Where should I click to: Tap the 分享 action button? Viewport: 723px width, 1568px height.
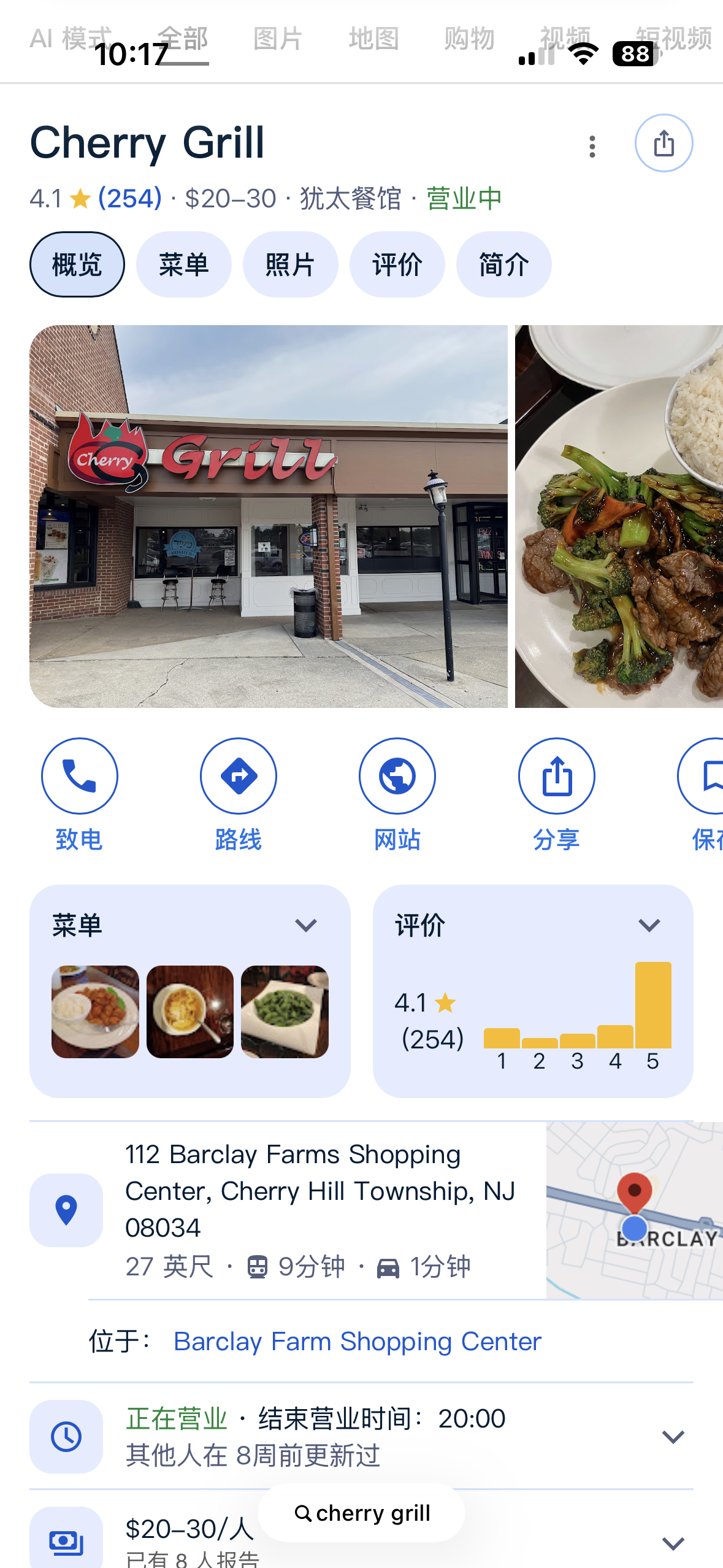tap(556, 776)
